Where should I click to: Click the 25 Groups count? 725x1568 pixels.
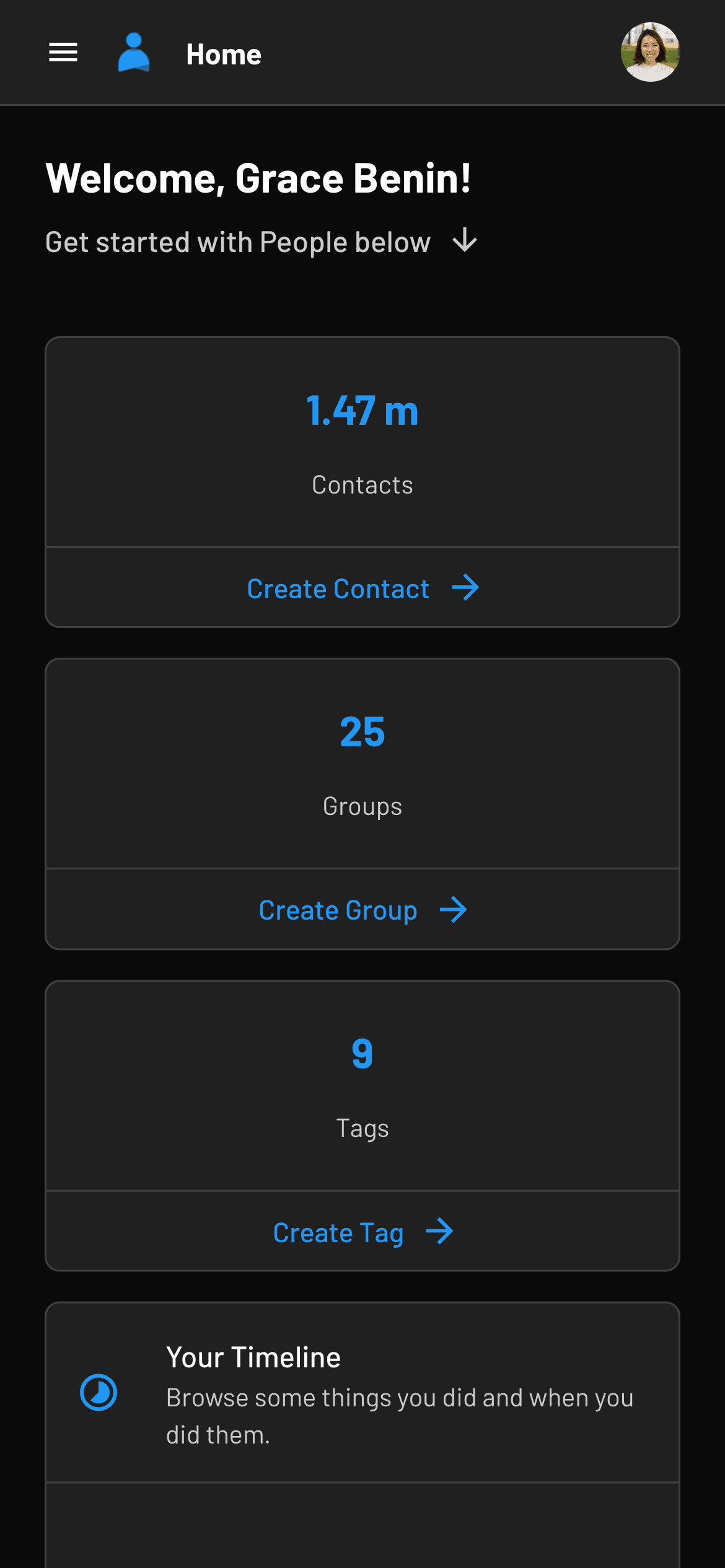[362, 732]
